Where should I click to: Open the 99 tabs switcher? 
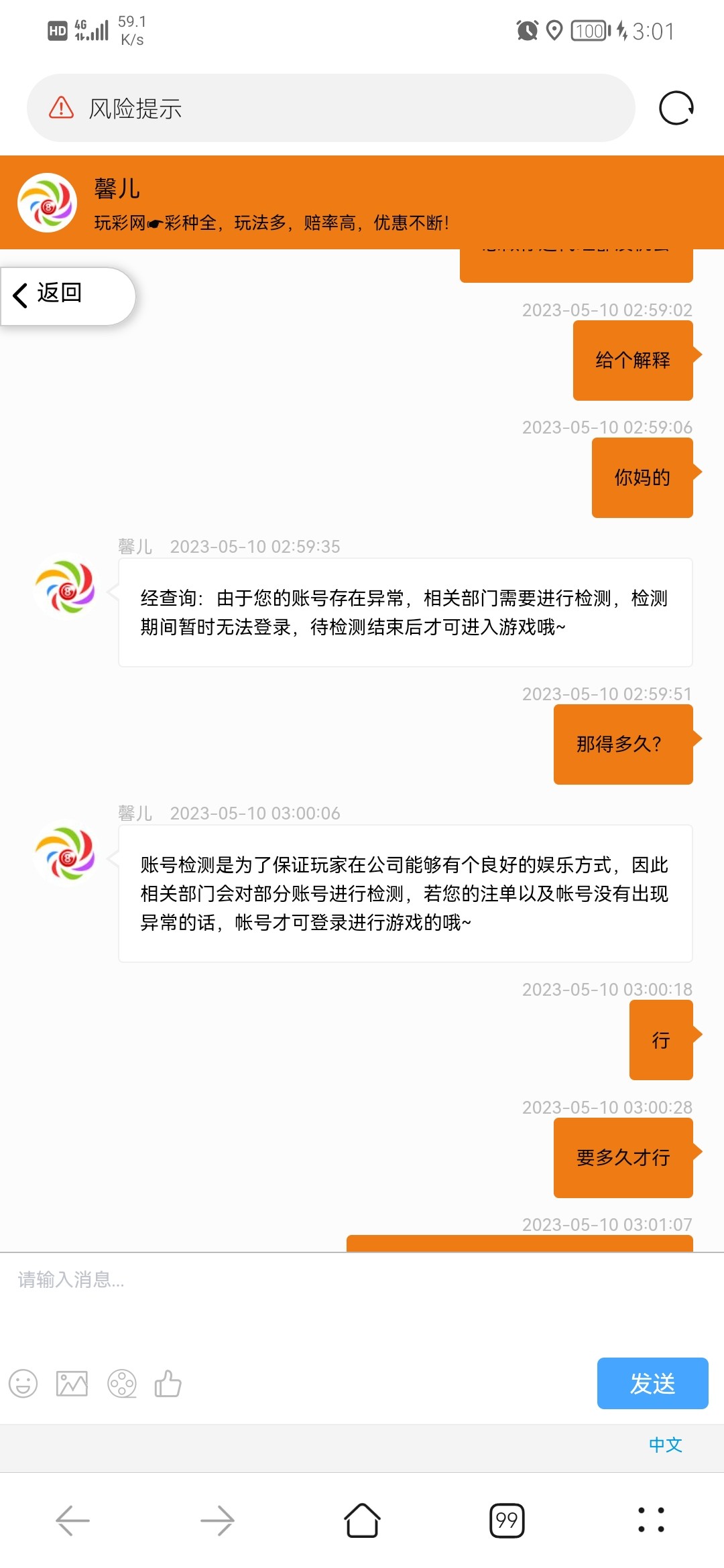coord(507,1520)
